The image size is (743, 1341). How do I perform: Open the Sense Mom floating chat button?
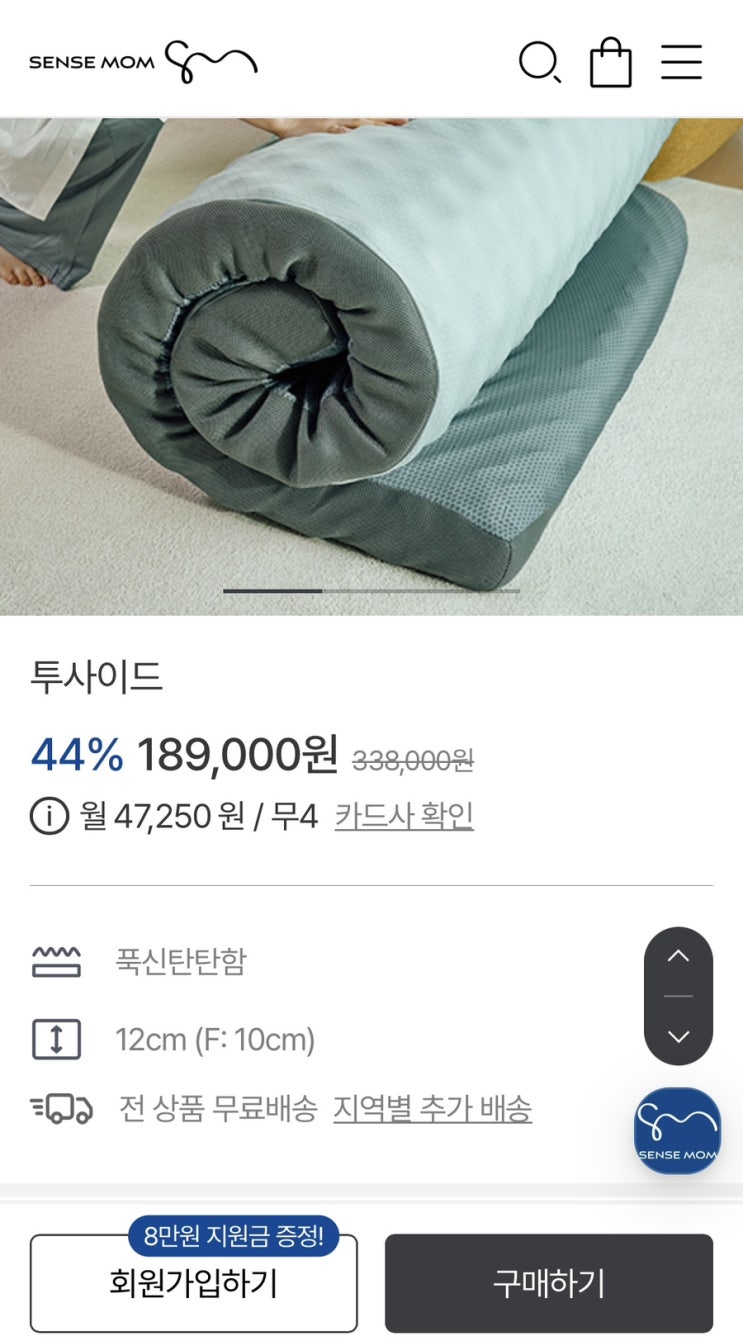[677, 1130]
